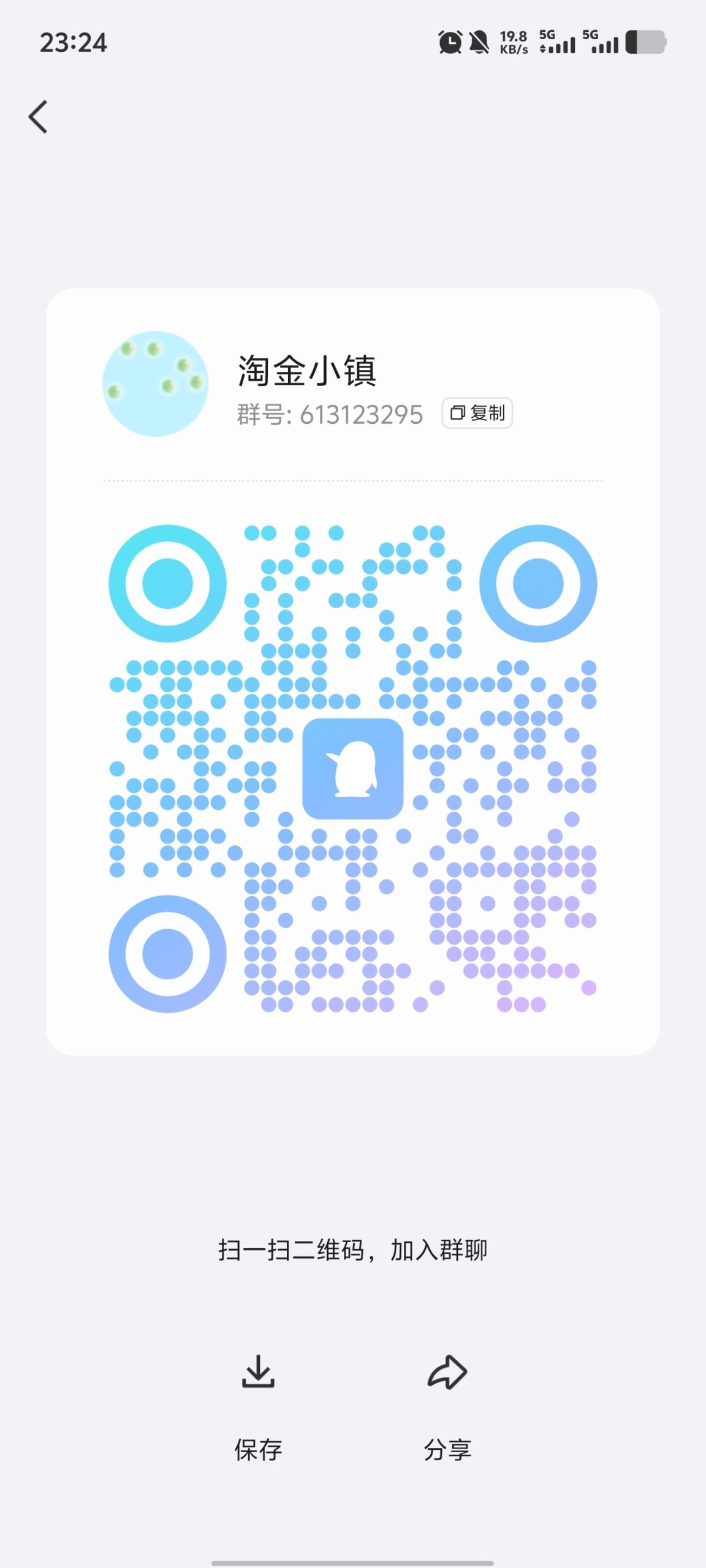Copy the group number 613123295
The image size is (706, 1568).
pos(477,413)
